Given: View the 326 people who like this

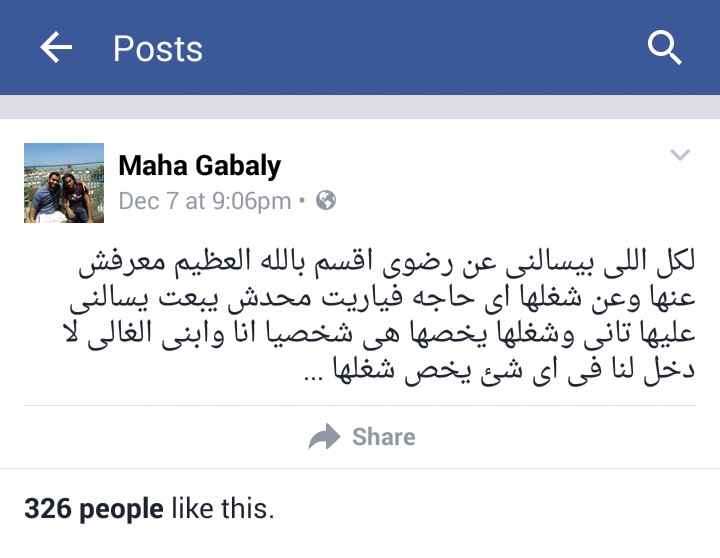Looking at the screenshot, I should 148,509.
